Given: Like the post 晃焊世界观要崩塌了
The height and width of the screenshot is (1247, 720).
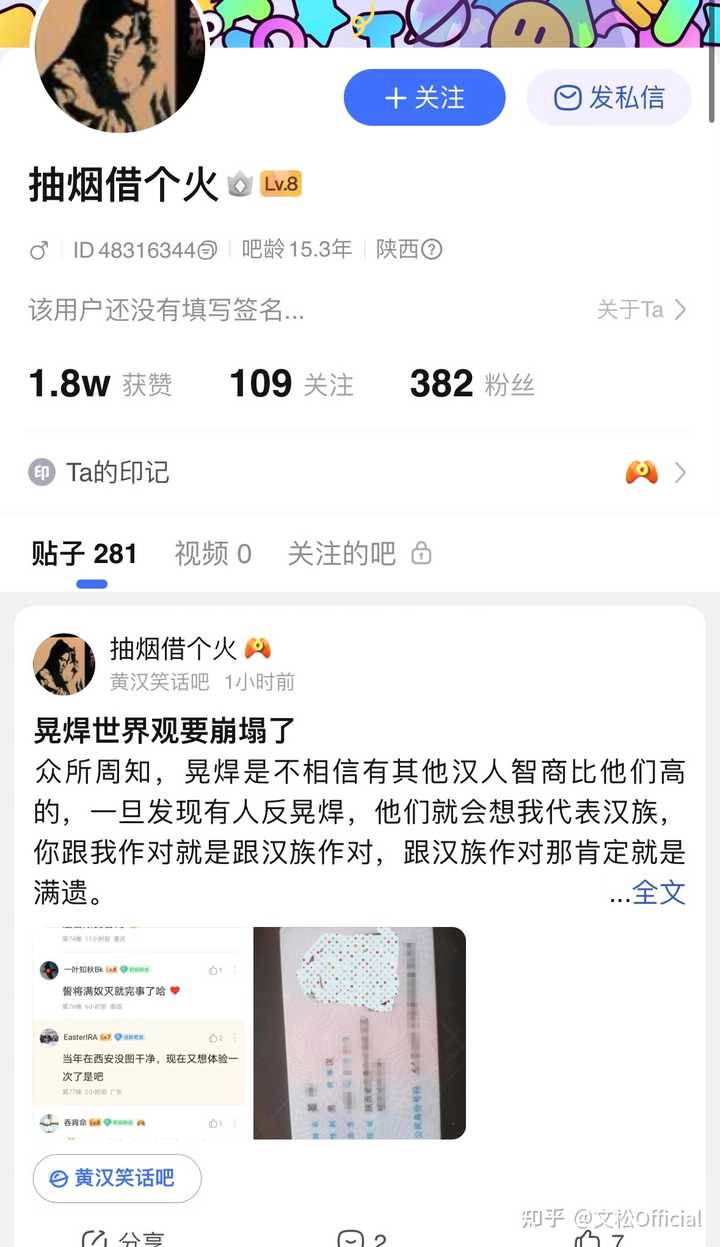Looking at the screenshot, I should [x=598, y=1240].
